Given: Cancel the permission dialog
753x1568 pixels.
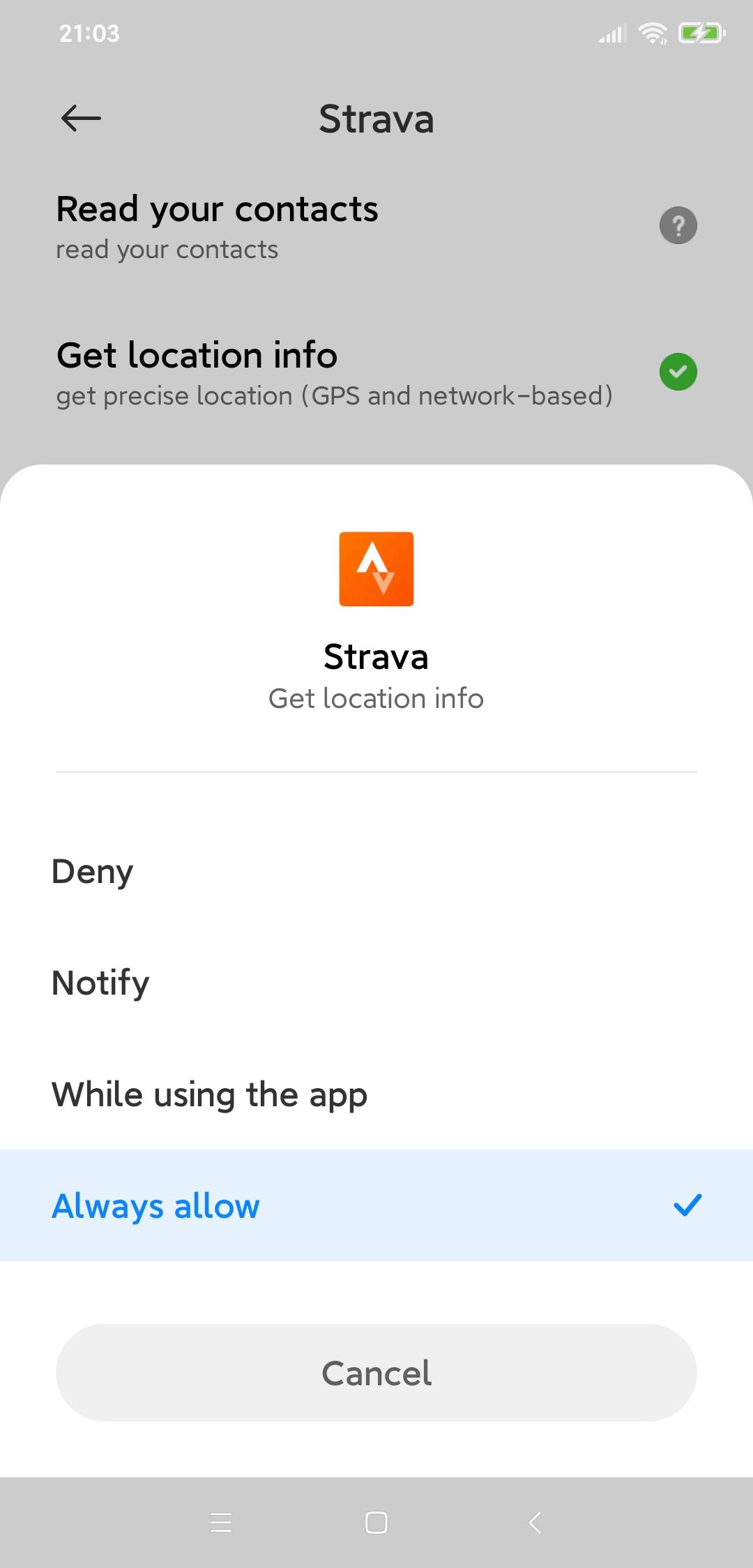Looking at the screenshot, I should [x=376, y=1373].
